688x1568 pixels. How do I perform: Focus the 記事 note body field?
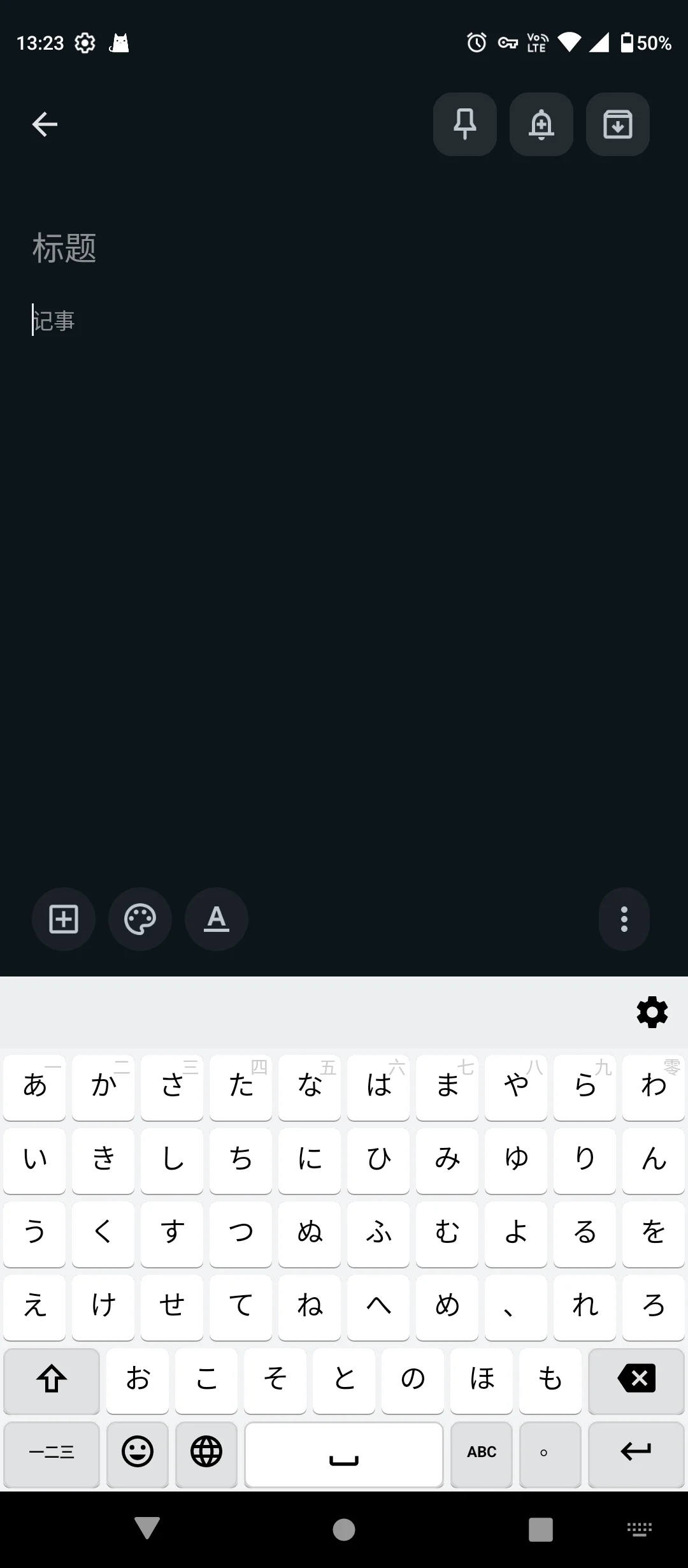click(191, 321)
